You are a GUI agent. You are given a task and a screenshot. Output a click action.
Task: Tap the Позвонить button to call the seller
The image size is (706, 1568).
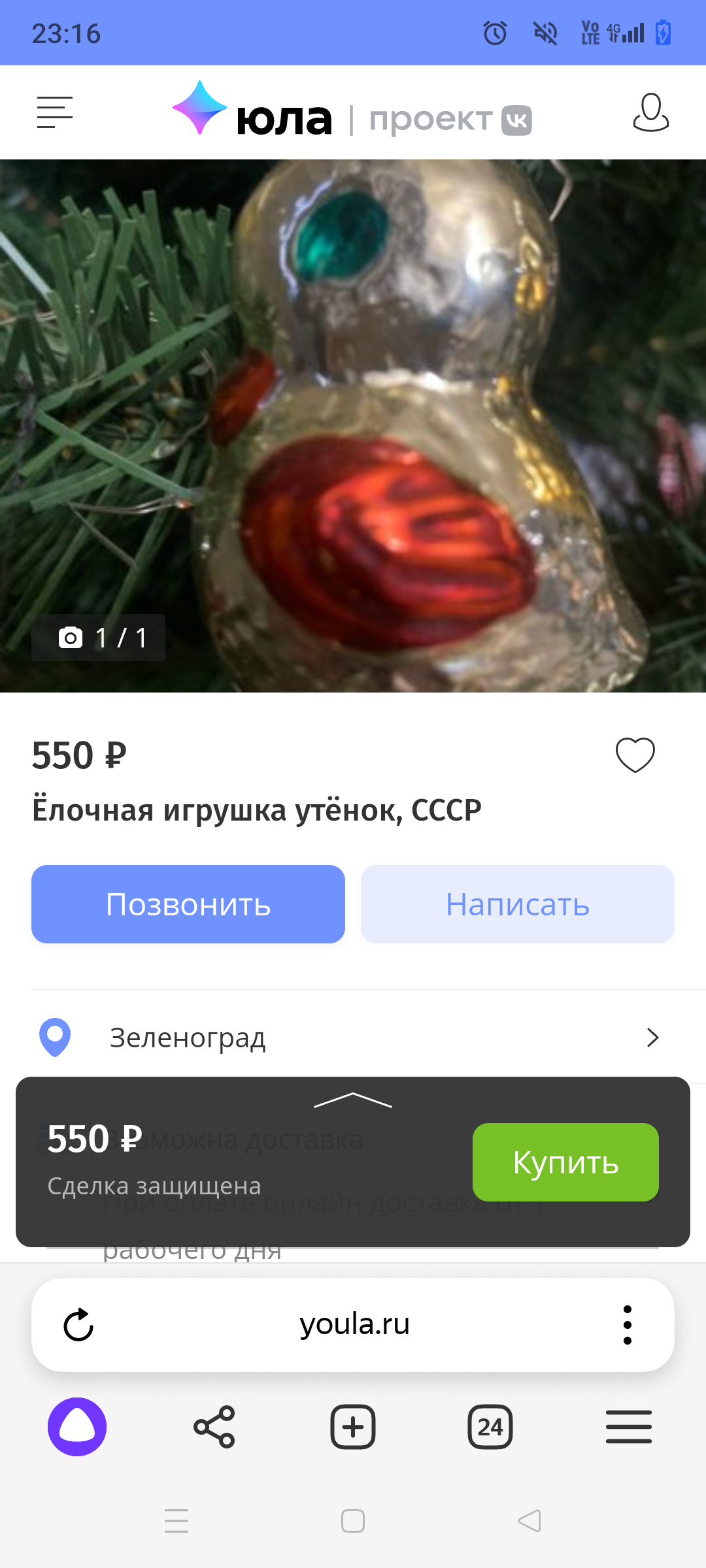[188, 904]
